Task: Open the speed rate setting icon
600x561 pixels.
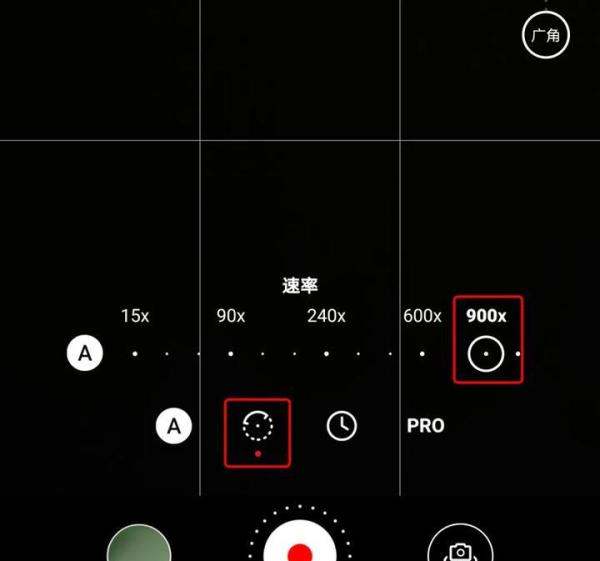Action: point(258,427)
